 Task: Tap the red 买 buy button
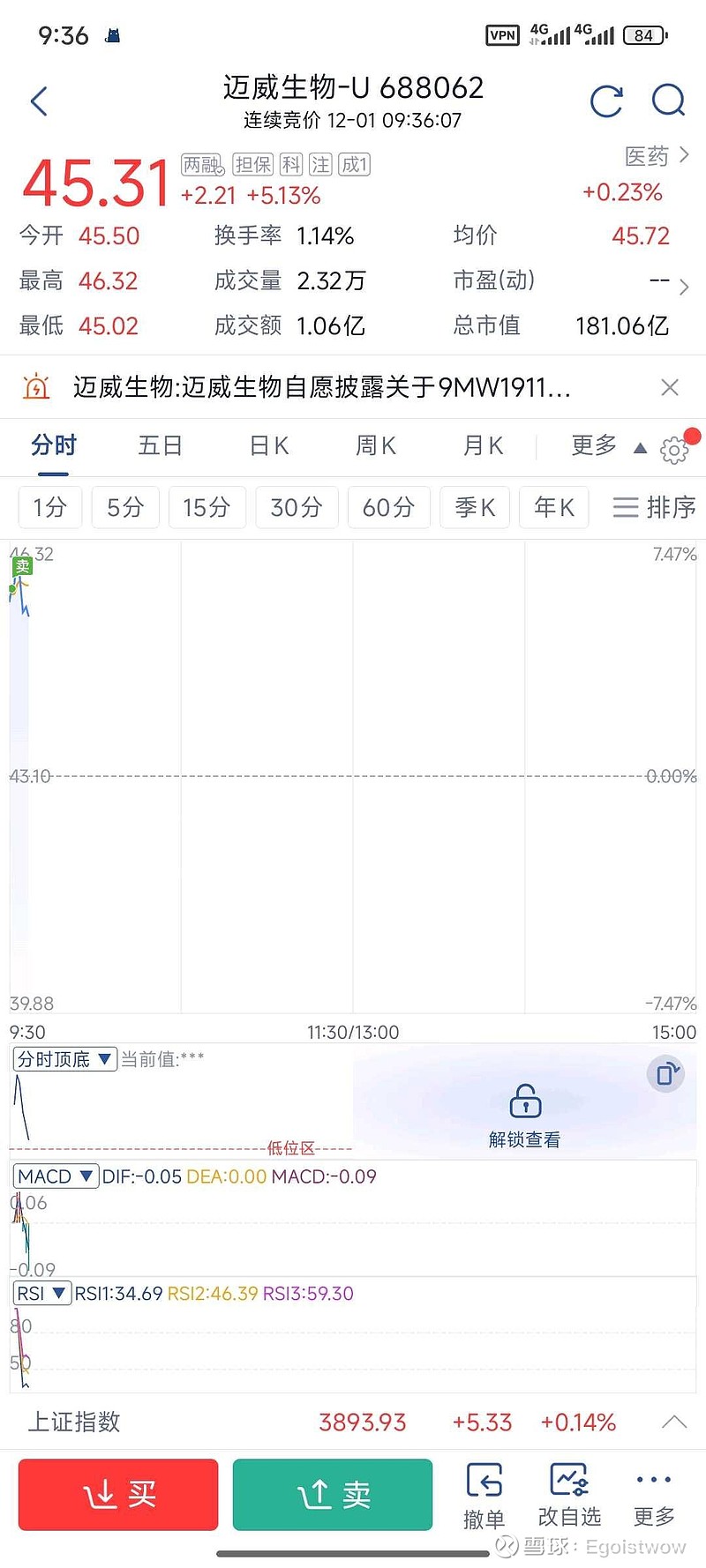tap(117, 1494)
